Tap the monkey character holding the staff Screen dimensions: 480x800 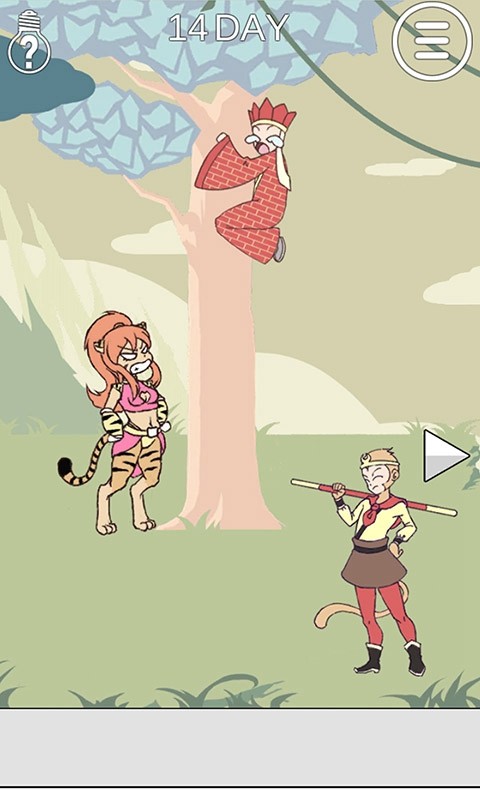click(375, 561)
